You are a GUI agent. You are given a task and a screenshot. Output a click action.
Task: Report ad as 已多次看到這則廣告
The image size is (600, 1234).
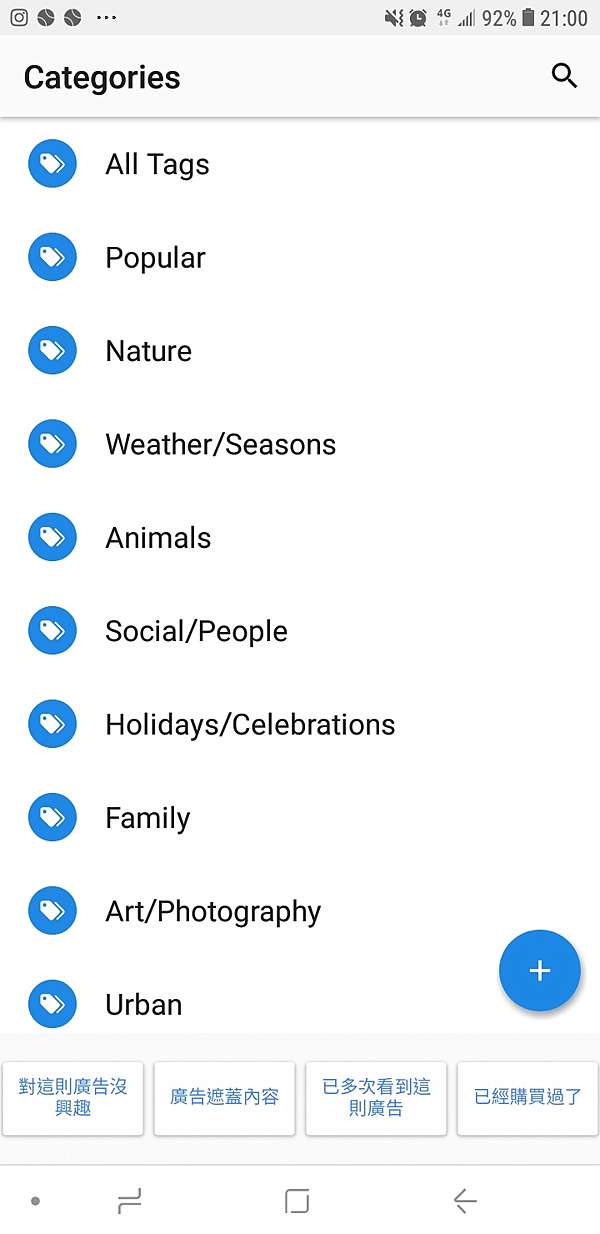click(x=376, y=1098)
